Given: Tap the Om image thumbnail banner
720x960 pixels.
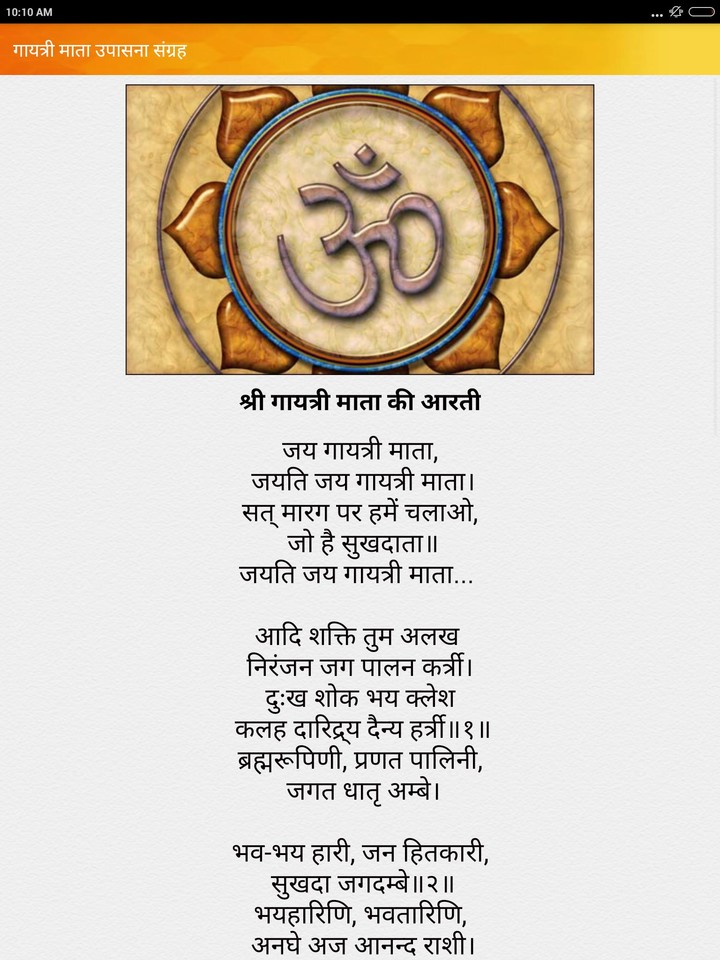Looking at the screenshot, I should [360, 229].
